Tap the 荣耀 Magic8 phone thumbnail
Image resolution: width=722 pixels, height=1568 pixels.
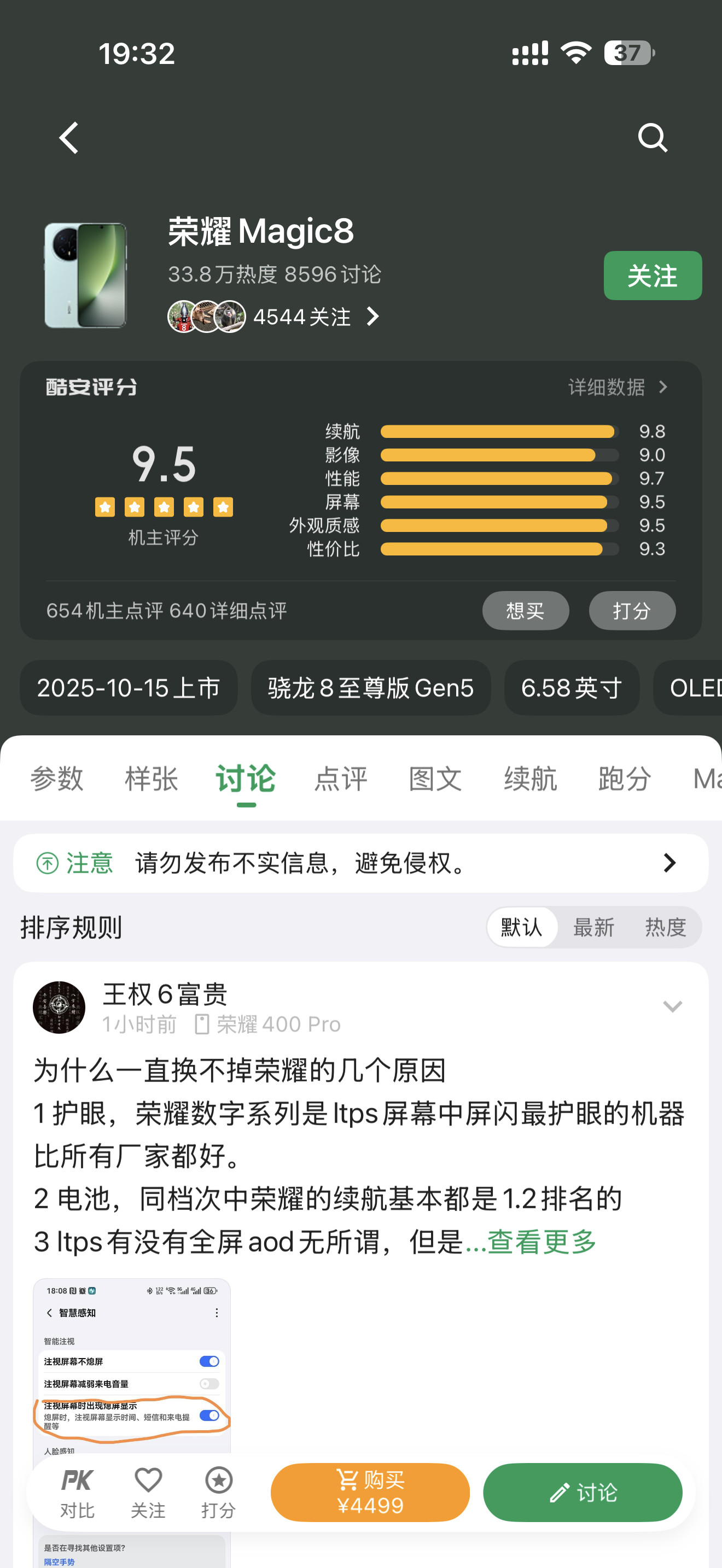[85, 274]
